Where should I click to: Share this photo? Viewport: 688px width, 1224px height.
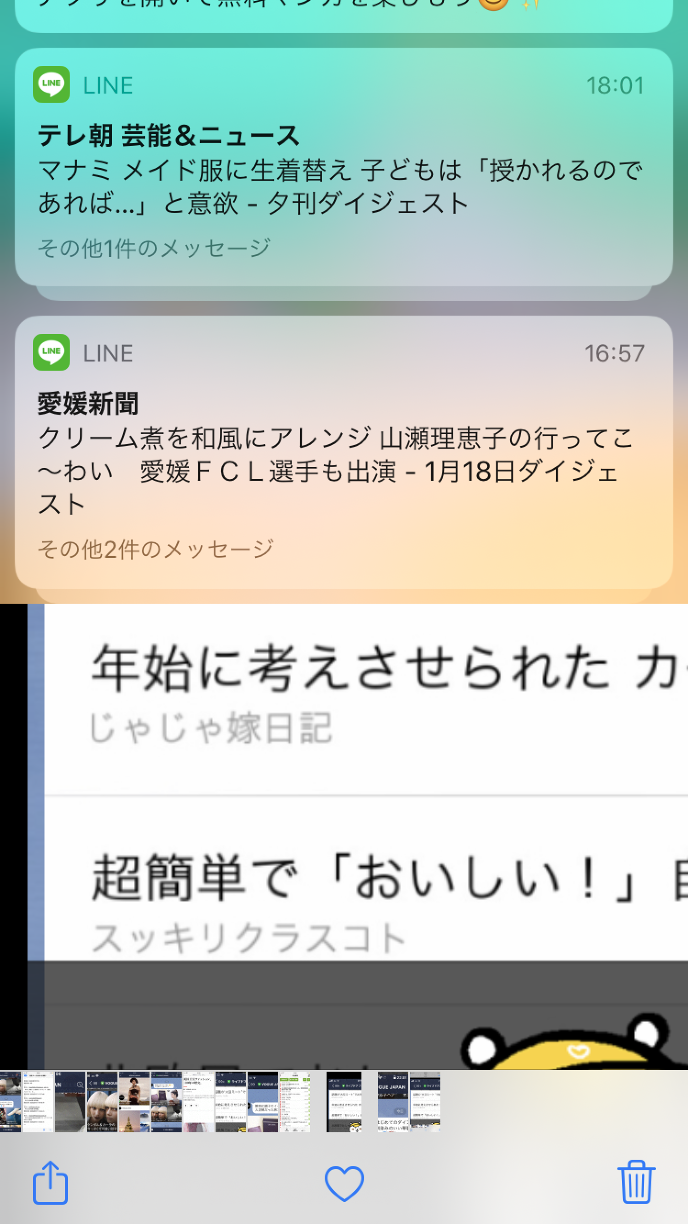(50, 1184)
